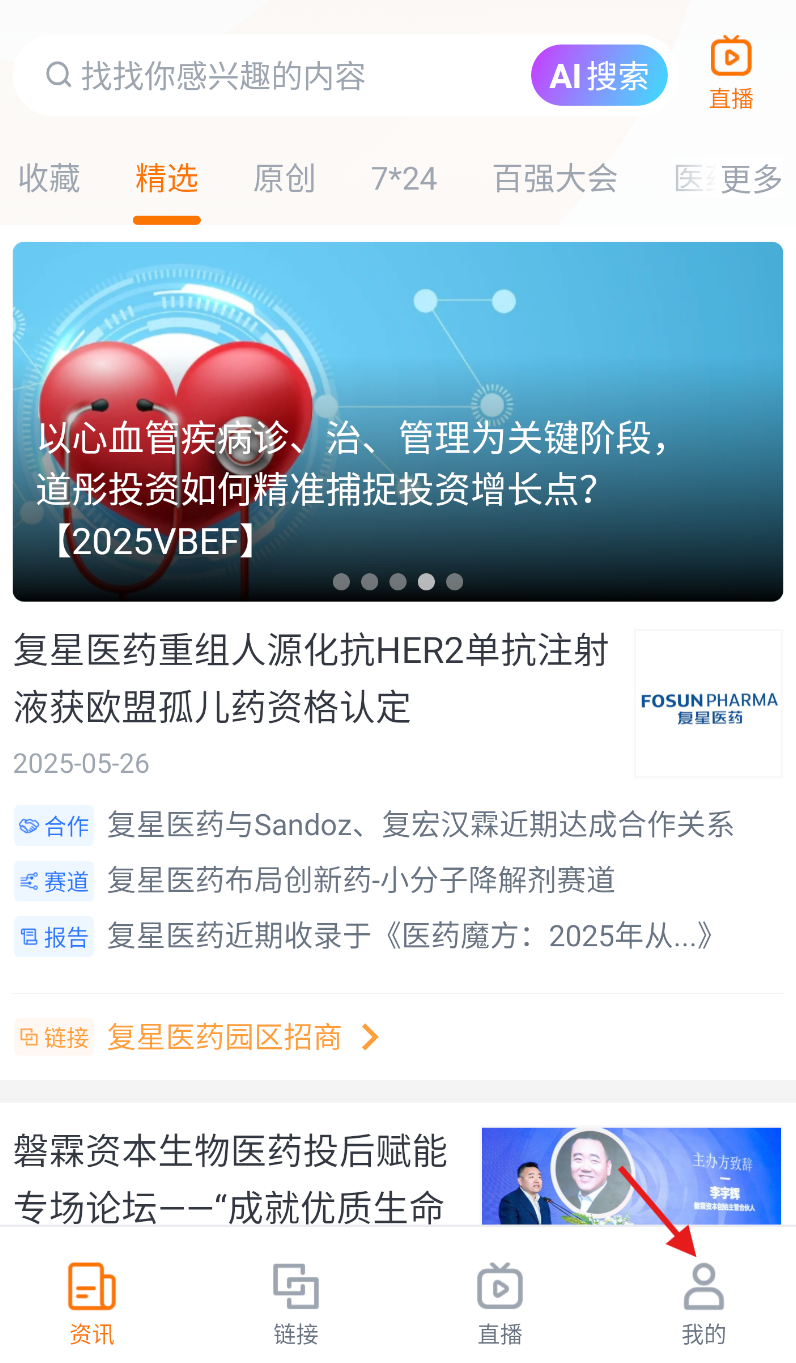The image size is (796, 1363).
Task: Follow the 复星医药园区招商 link
Action: [x=225, y=1037]
